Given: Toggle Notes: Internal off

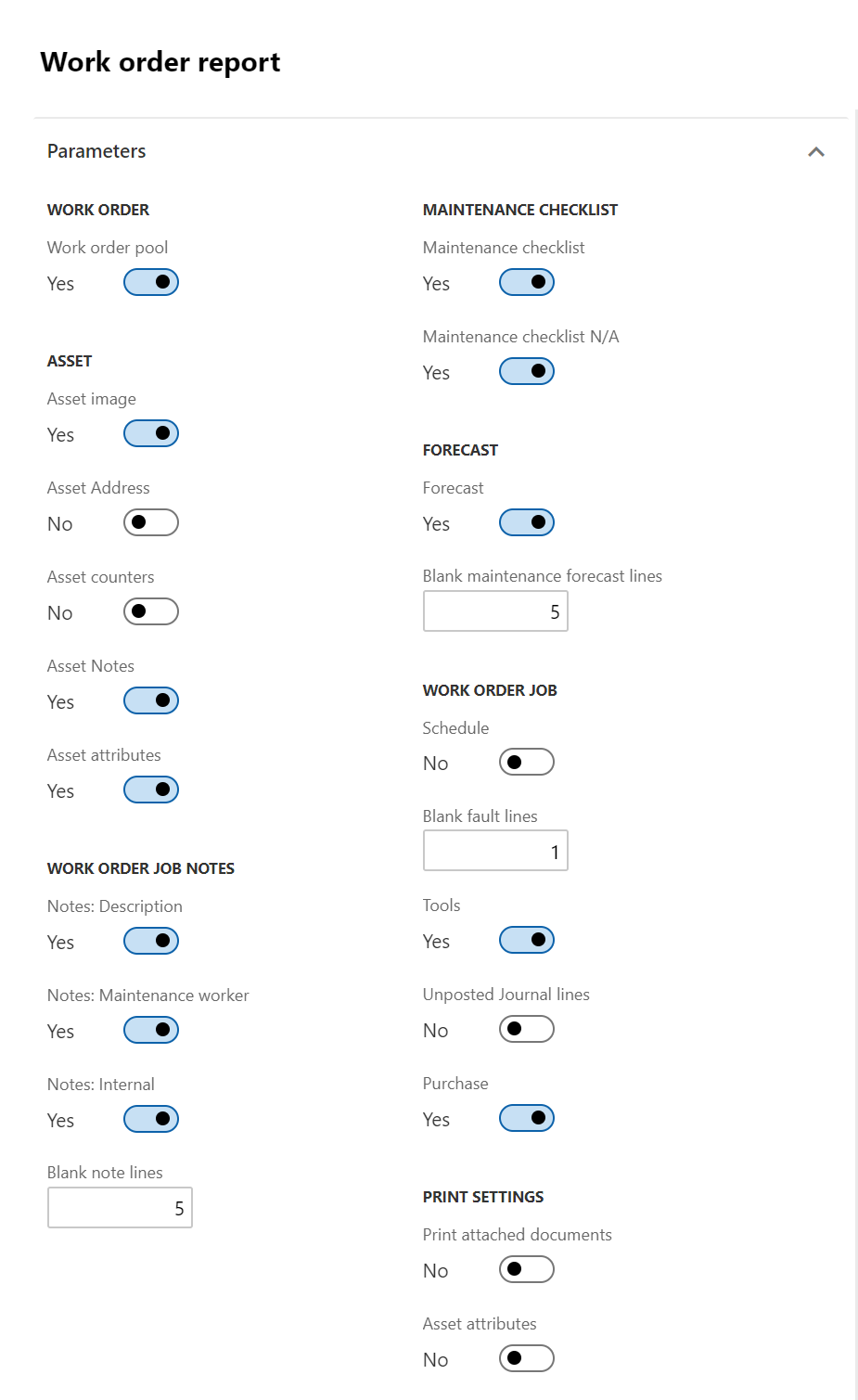Looking at the screenshot, I should pyautogui.click(x=151, y=1119).
